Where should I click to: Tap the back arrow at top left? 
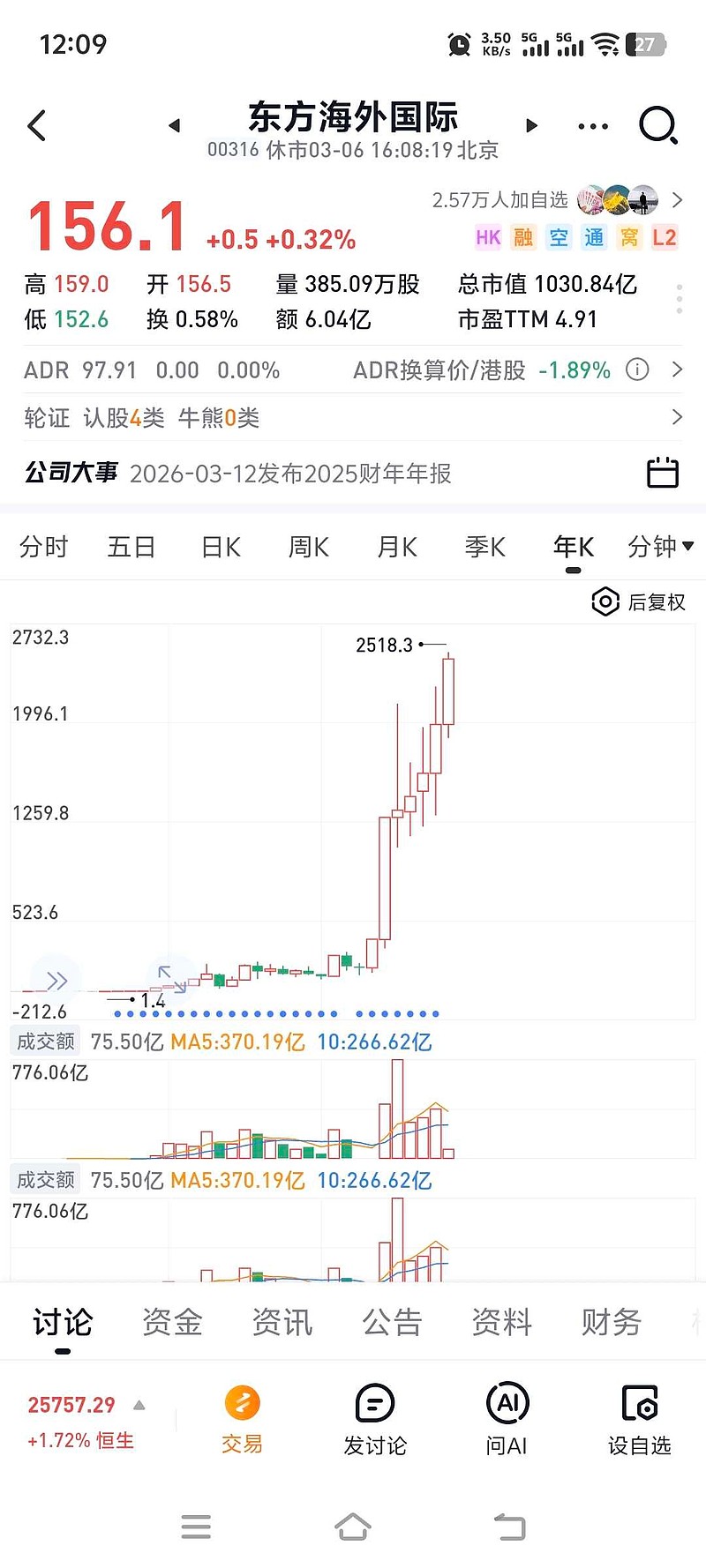point(35,125)
